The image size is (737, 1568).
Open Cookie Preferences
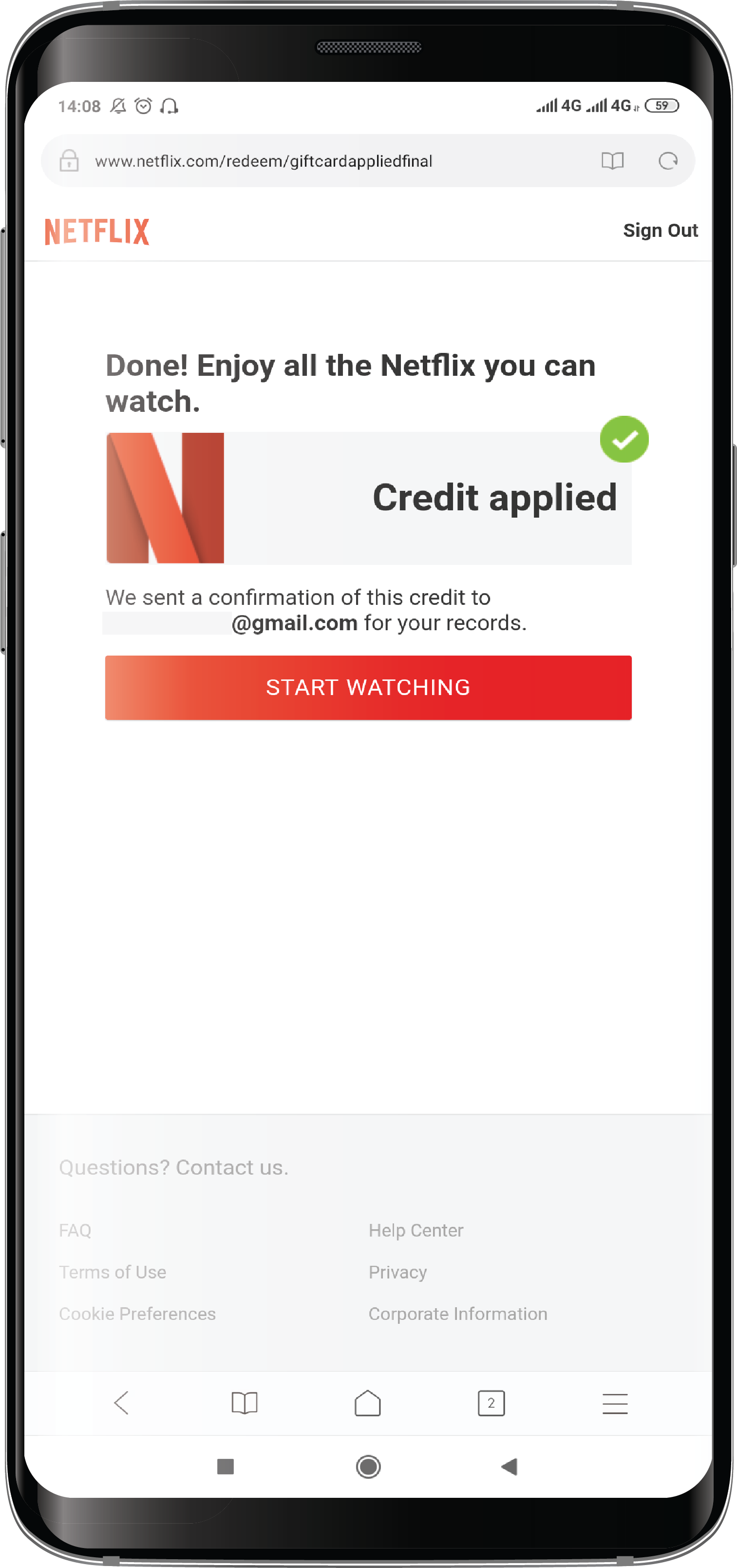coord(137,1314)
